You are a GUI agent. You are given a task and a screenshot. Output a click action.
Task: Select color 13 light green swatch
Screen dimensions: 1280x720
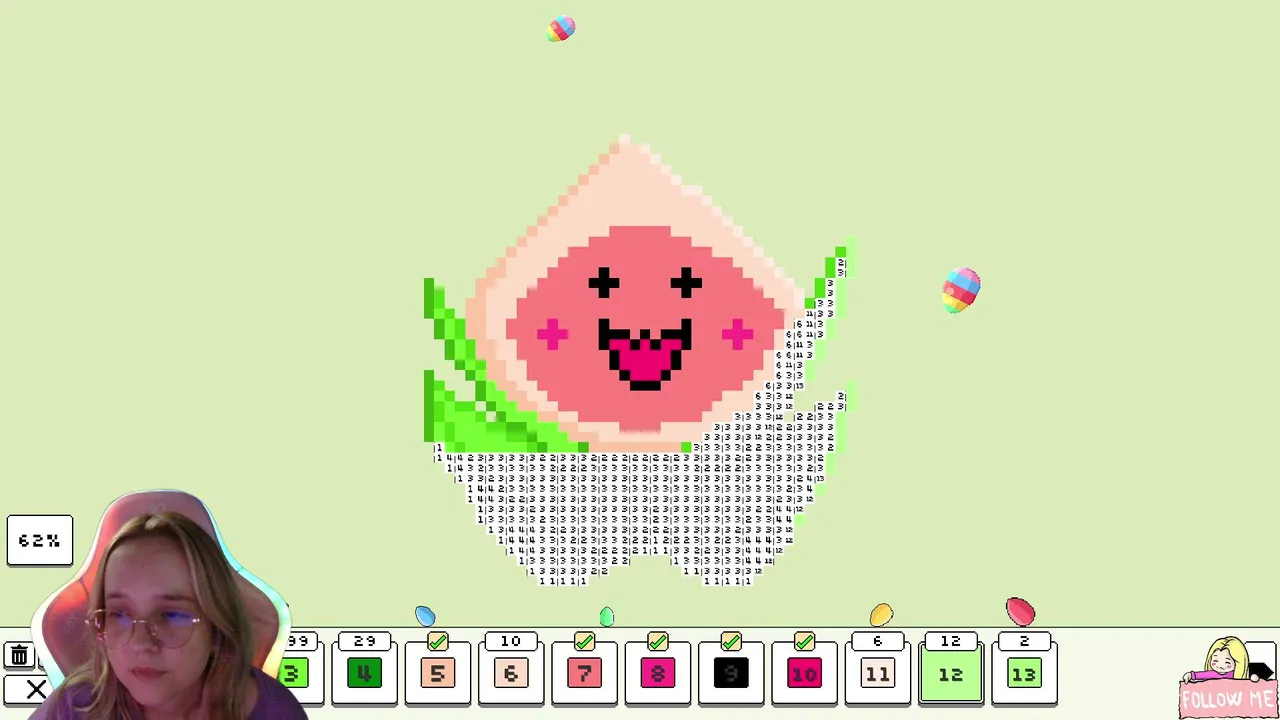point(1024,674)
